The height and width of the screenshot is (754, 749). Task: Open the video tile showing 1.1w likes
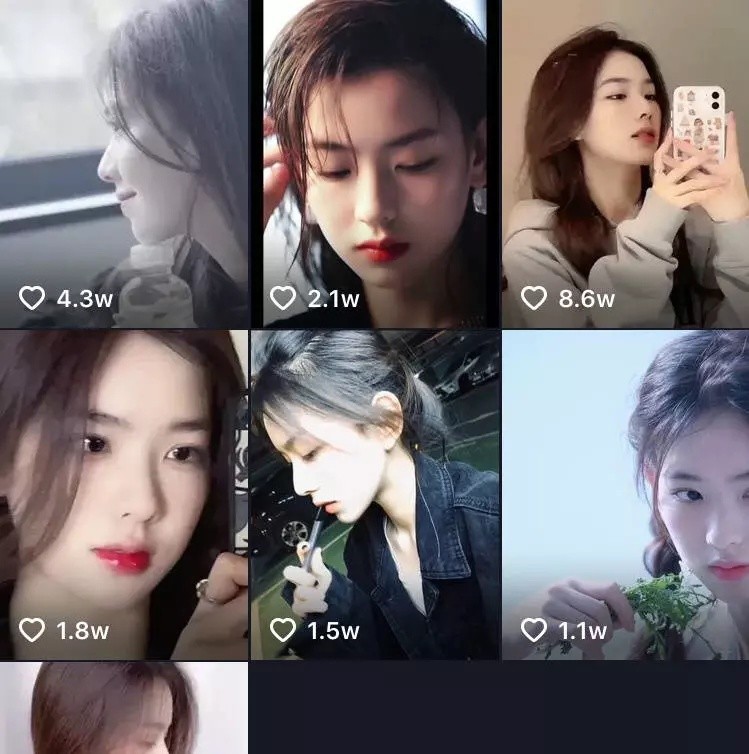[625, 495]
